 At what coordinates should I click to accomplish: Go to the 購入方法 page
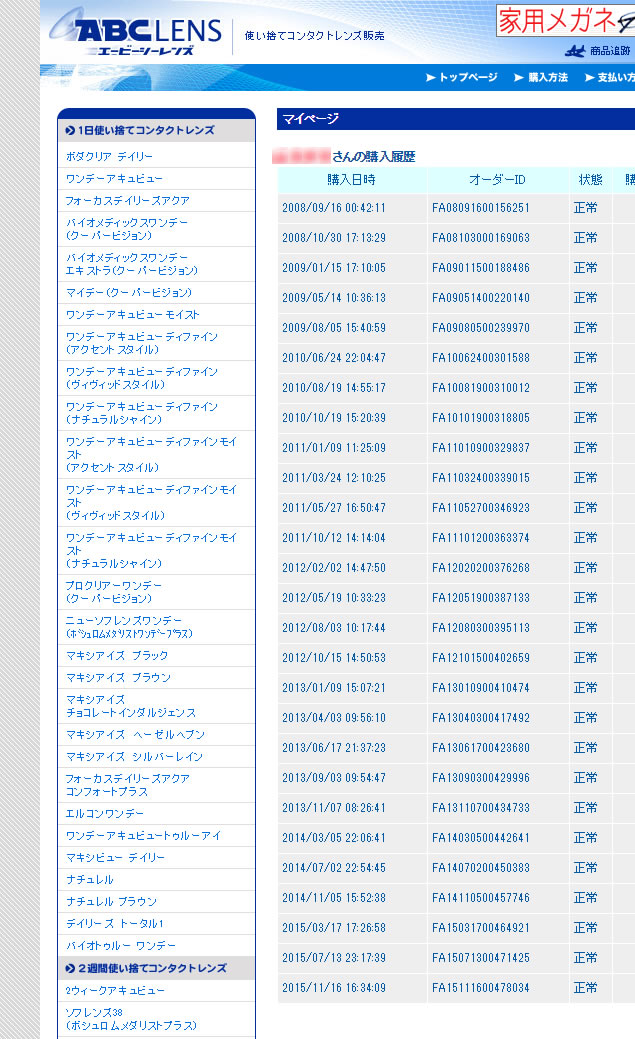[541, 78]
